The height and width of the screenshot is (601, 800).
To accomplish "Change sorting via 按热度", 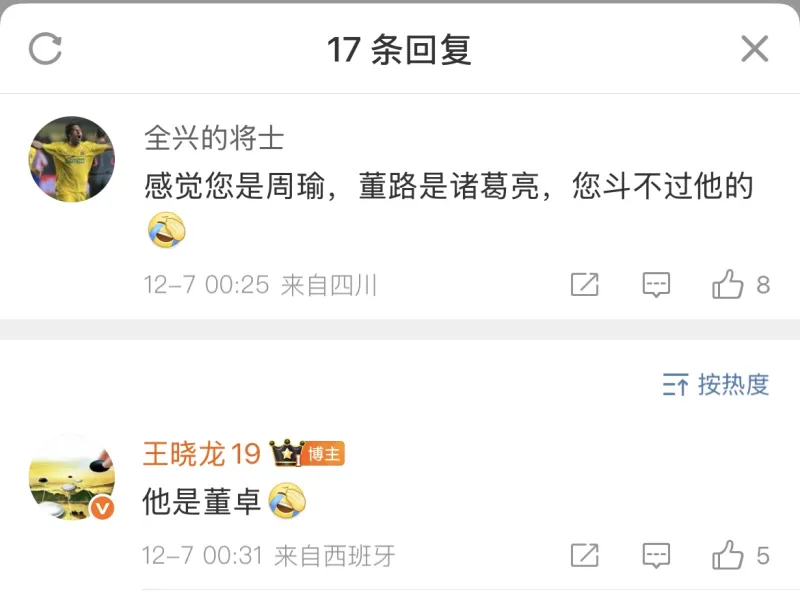I will coord(716,384).
